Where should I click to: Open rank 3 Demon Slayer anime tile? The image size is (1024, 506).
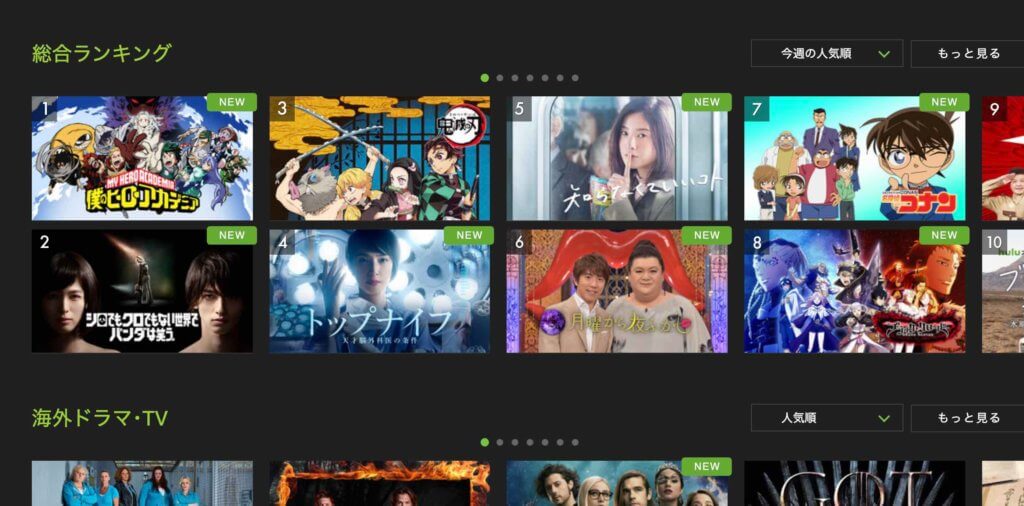click(x=379, y=158)
